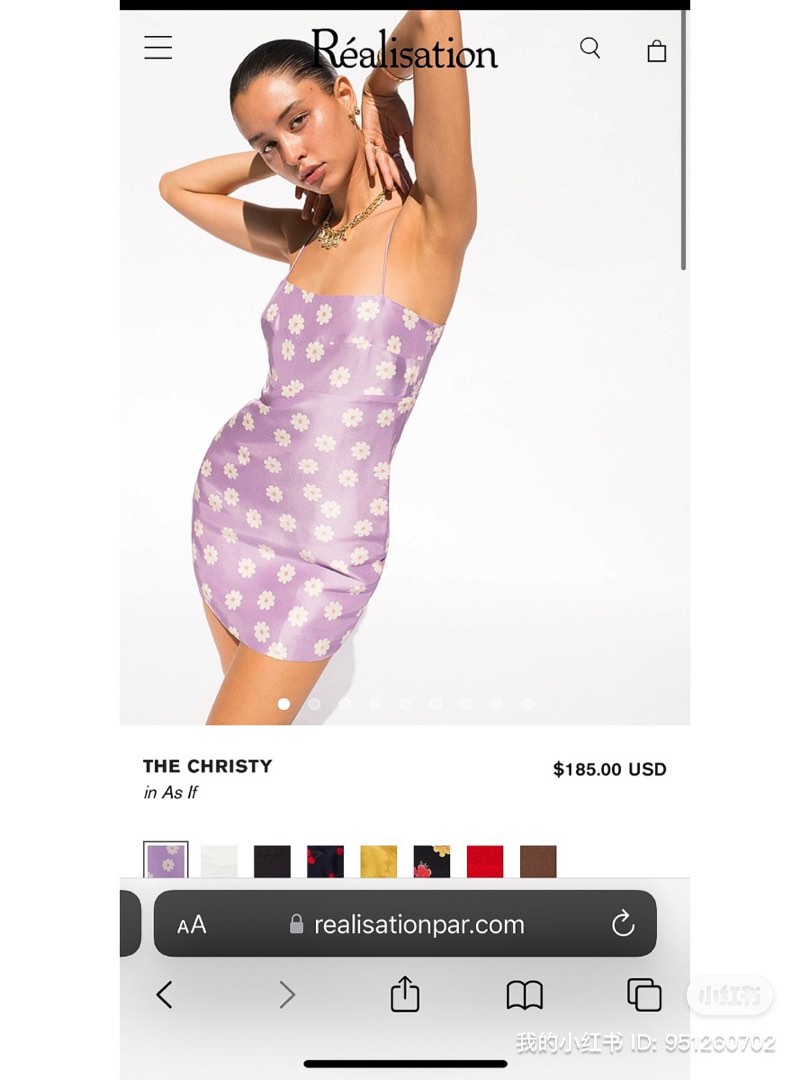Image resolution: width=810 pixels, height=1080 pixels.
Task: Select the purple daisy color swatch
Action: pyautogui.click(x=165, y=861)
